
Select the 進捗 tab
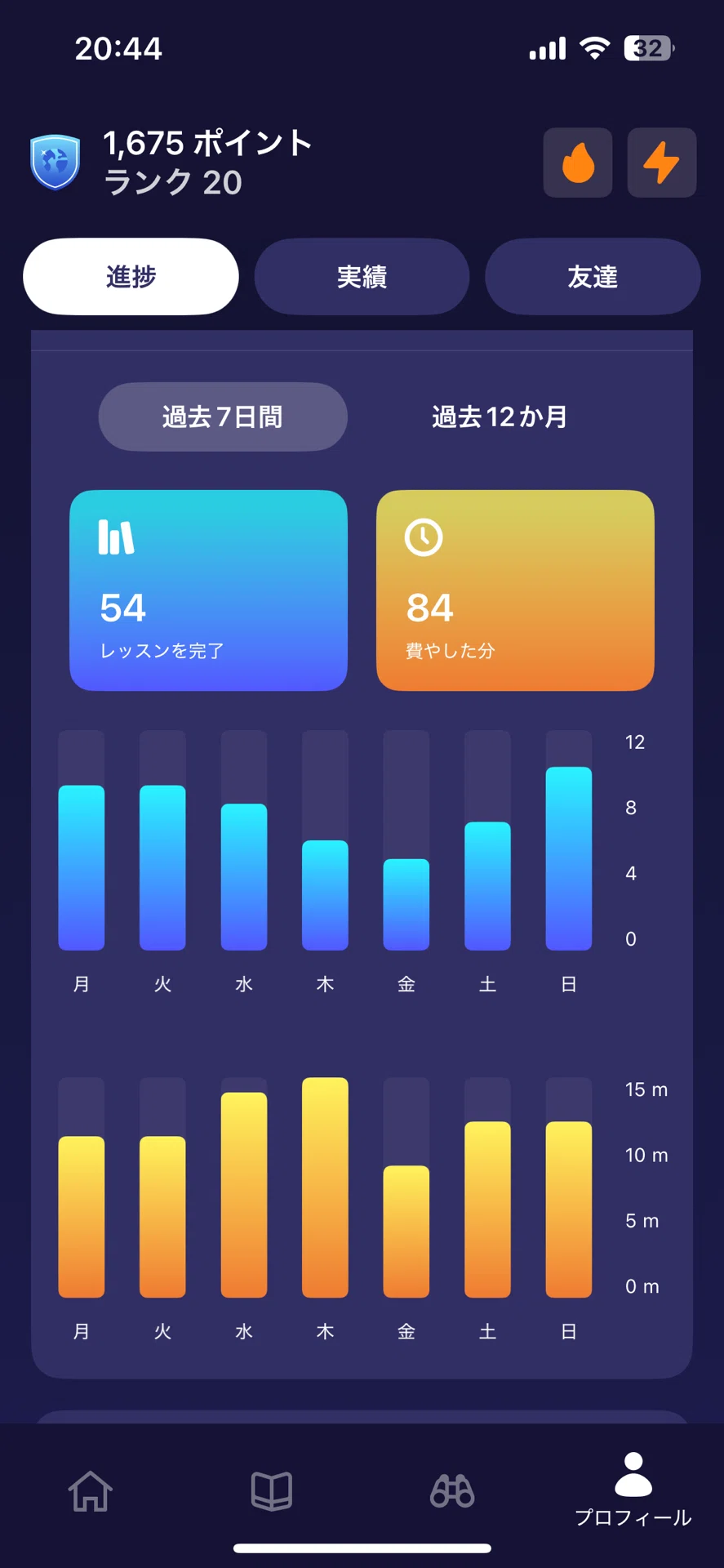point(131,277)
